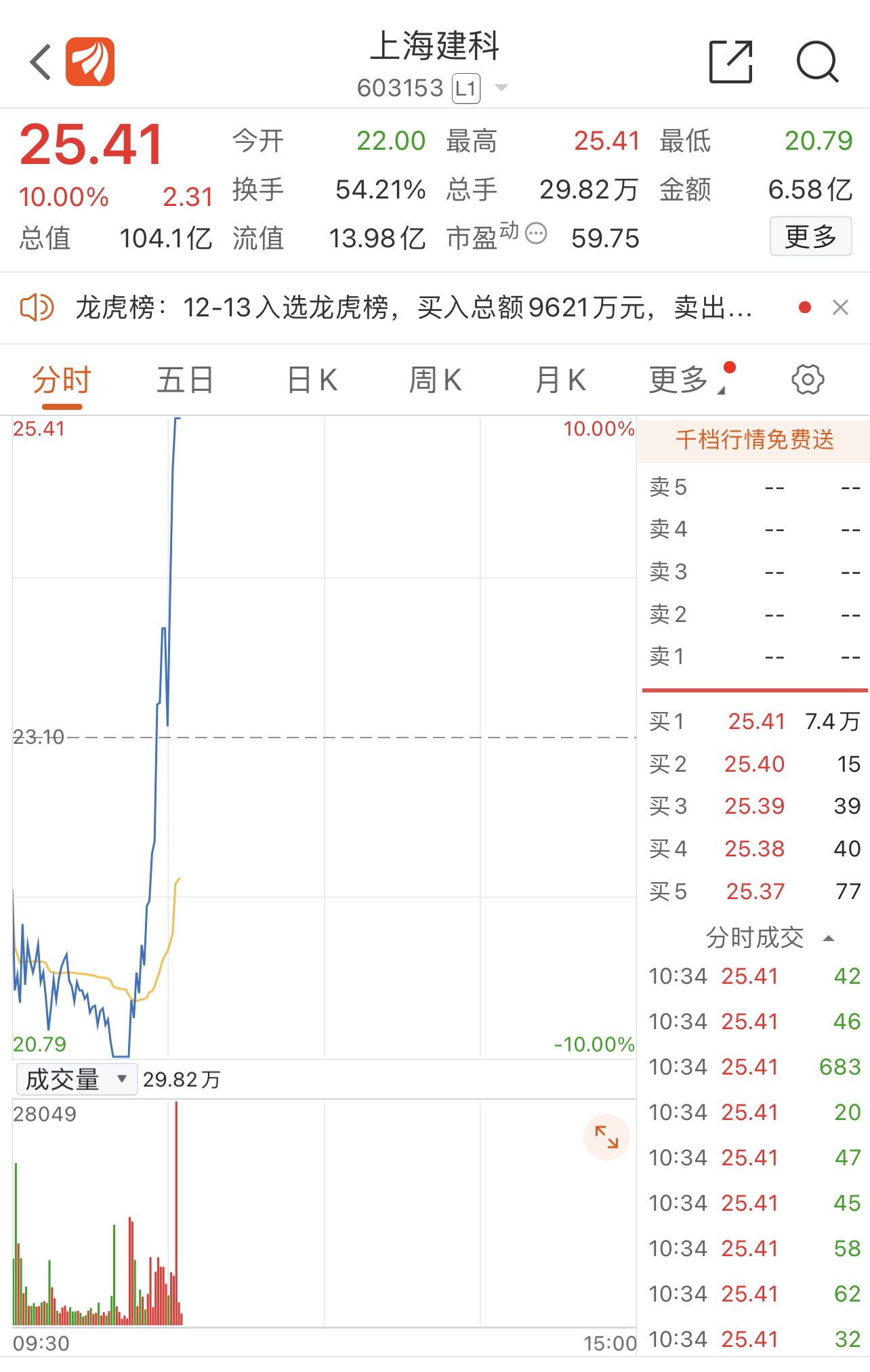Switch to the 日K chart tab
The image size is (870, 1372).
[312, 380]
